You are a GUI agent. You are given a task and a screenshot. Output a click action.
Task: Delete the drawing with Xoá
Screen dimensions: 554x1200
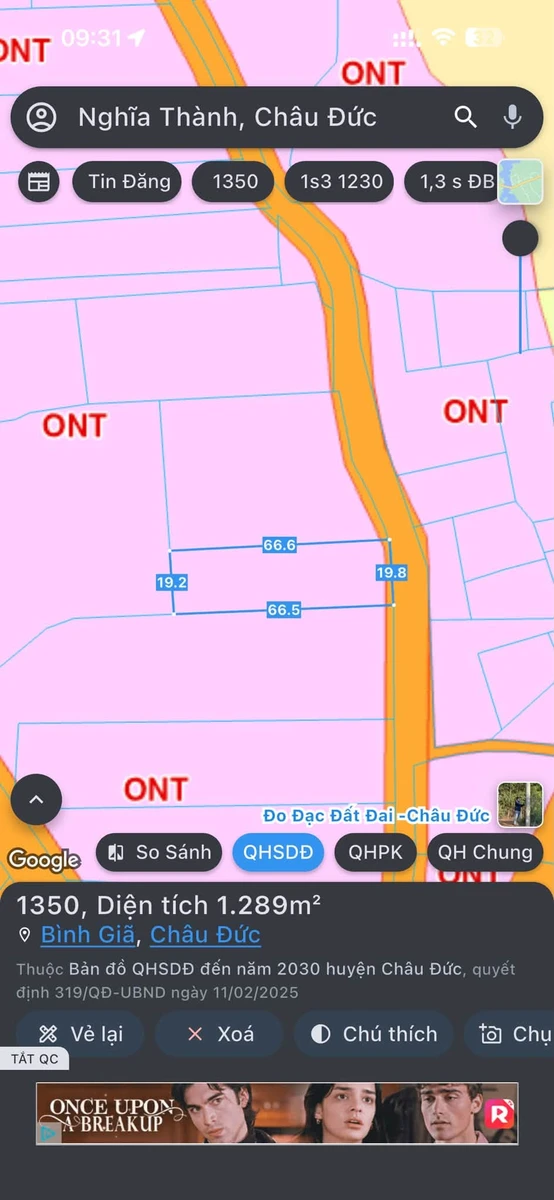(x=219, y=1034)
